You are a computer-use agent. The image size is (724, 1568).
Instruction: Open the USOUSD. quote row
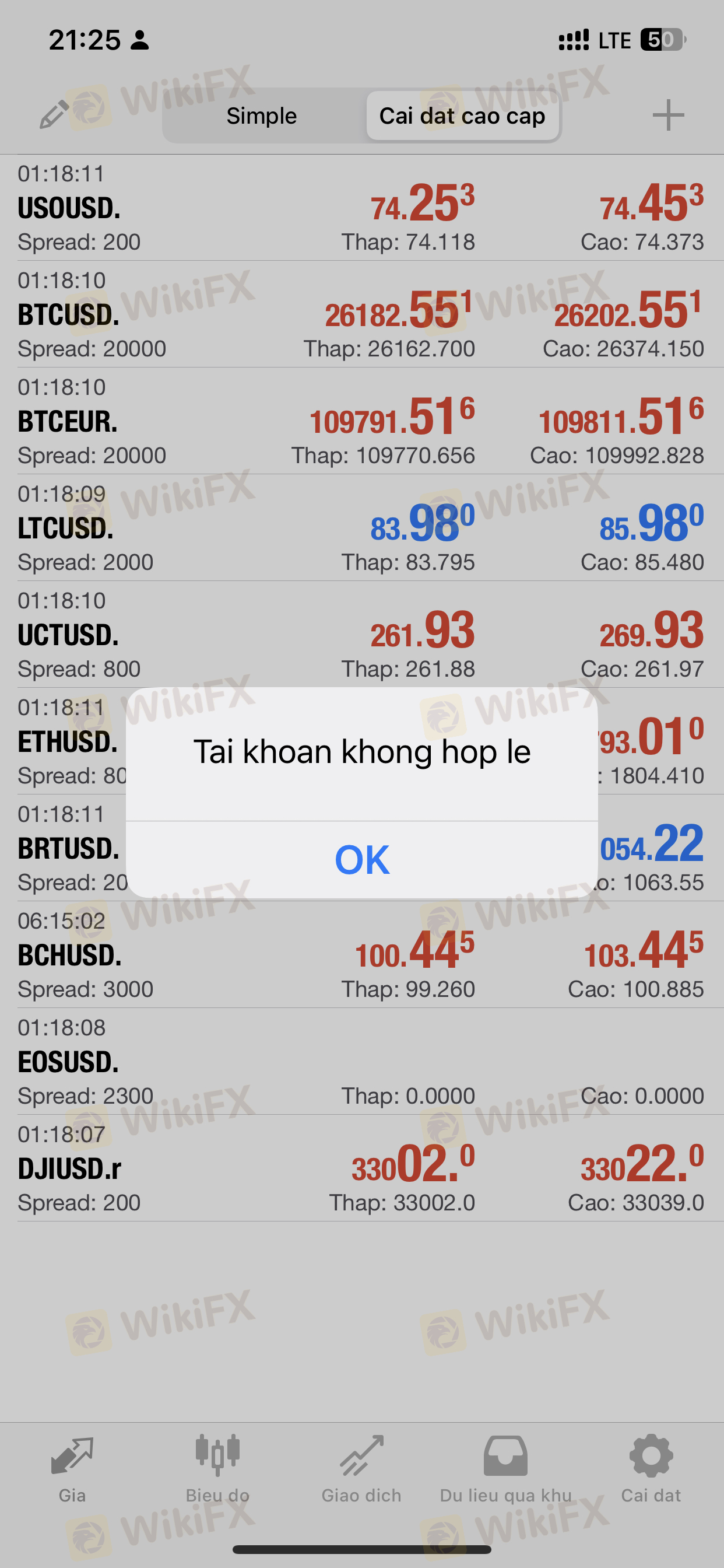pos(362,208)
